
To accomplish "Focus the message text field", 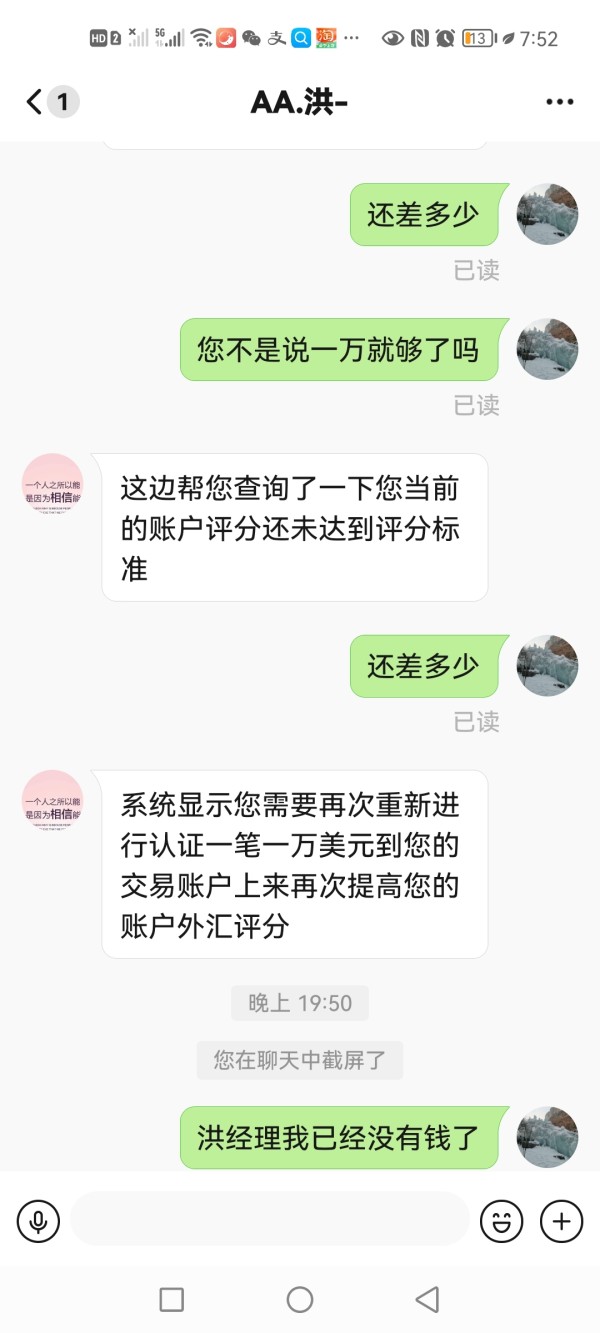I will [x=269, y=1218].
